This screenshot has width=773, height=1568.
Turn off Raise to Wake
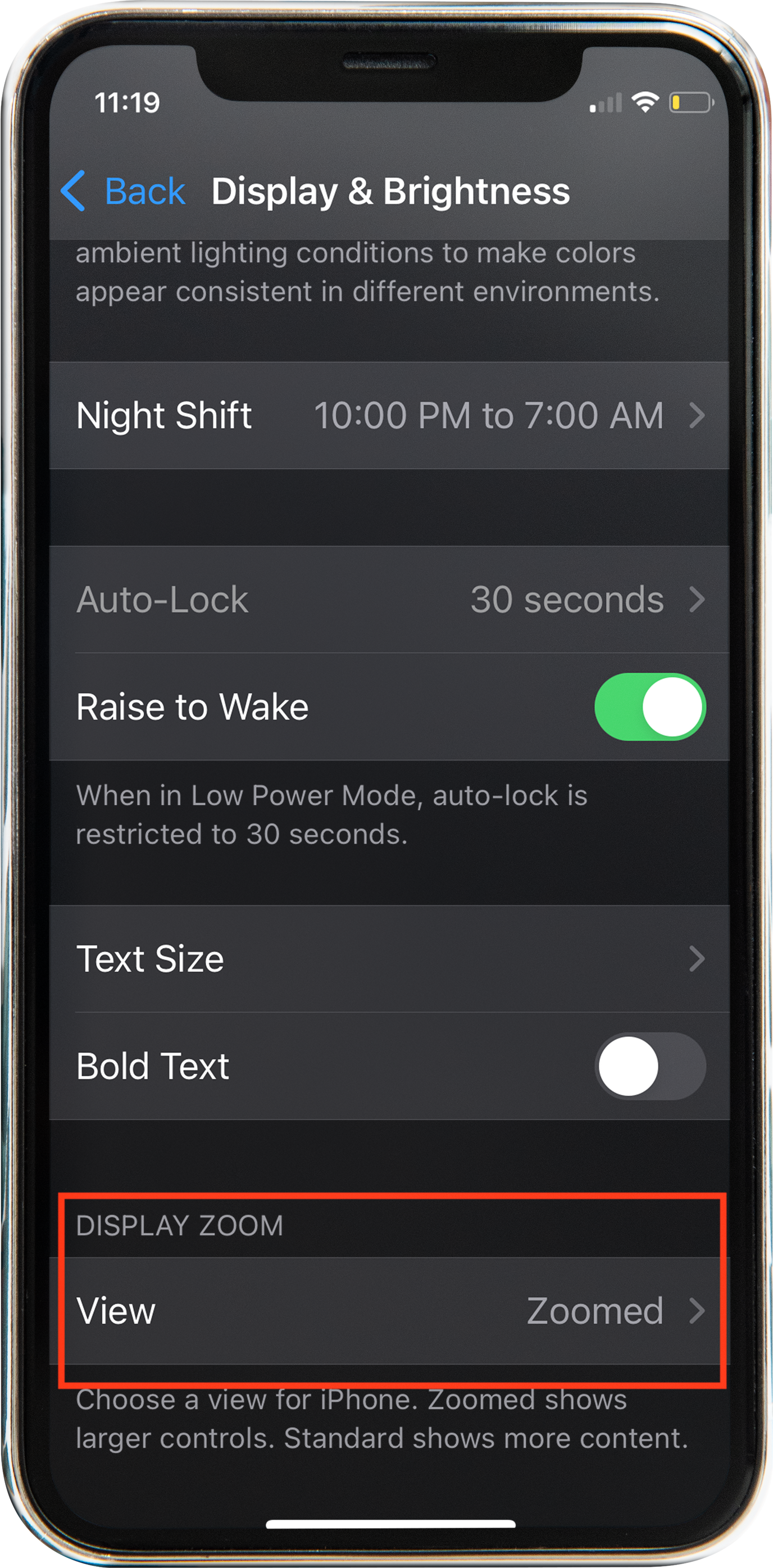pyautogui.click(x=649, y=706)
